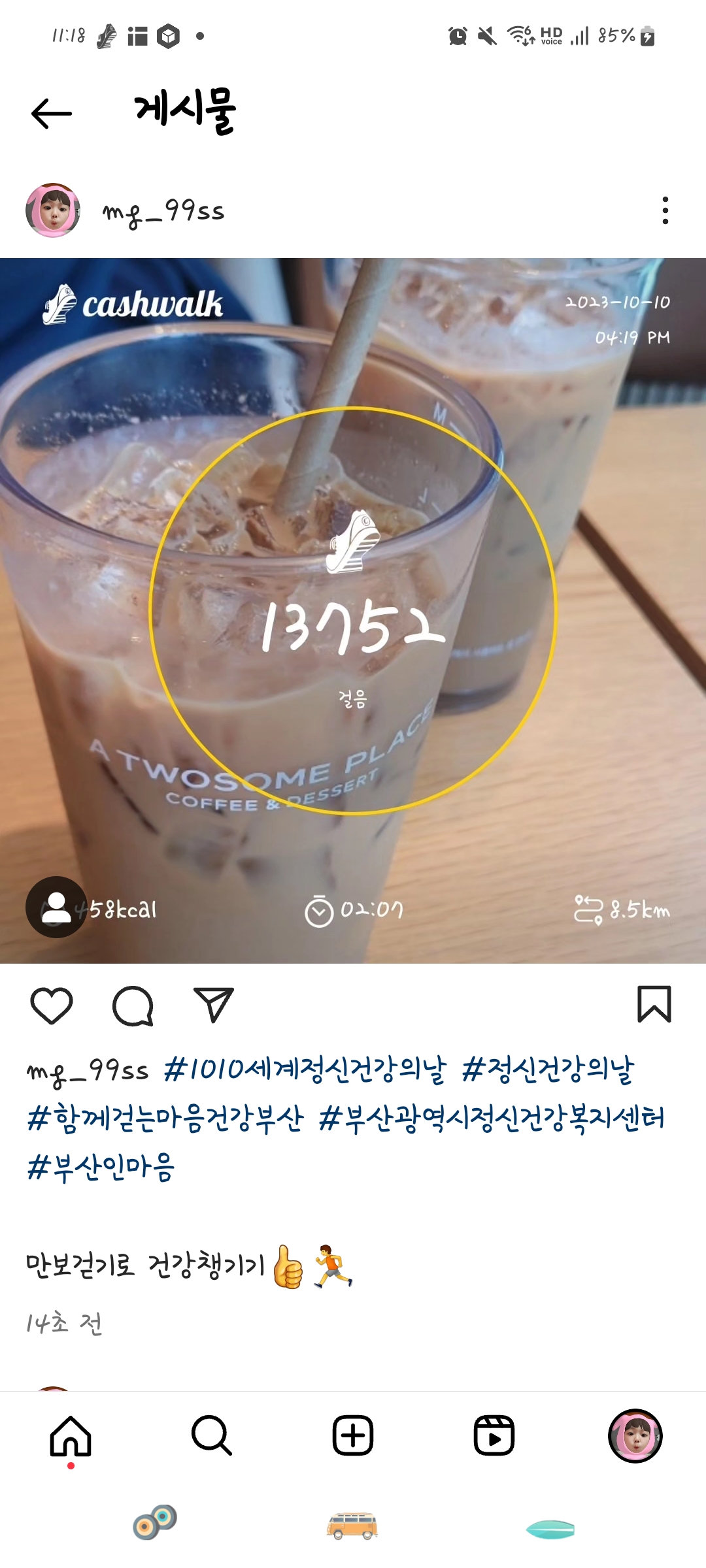This screenshot has height=1568, width=706.
Task: Open hashtag #1010세계정신건강의날
Action: [305, 1070]
